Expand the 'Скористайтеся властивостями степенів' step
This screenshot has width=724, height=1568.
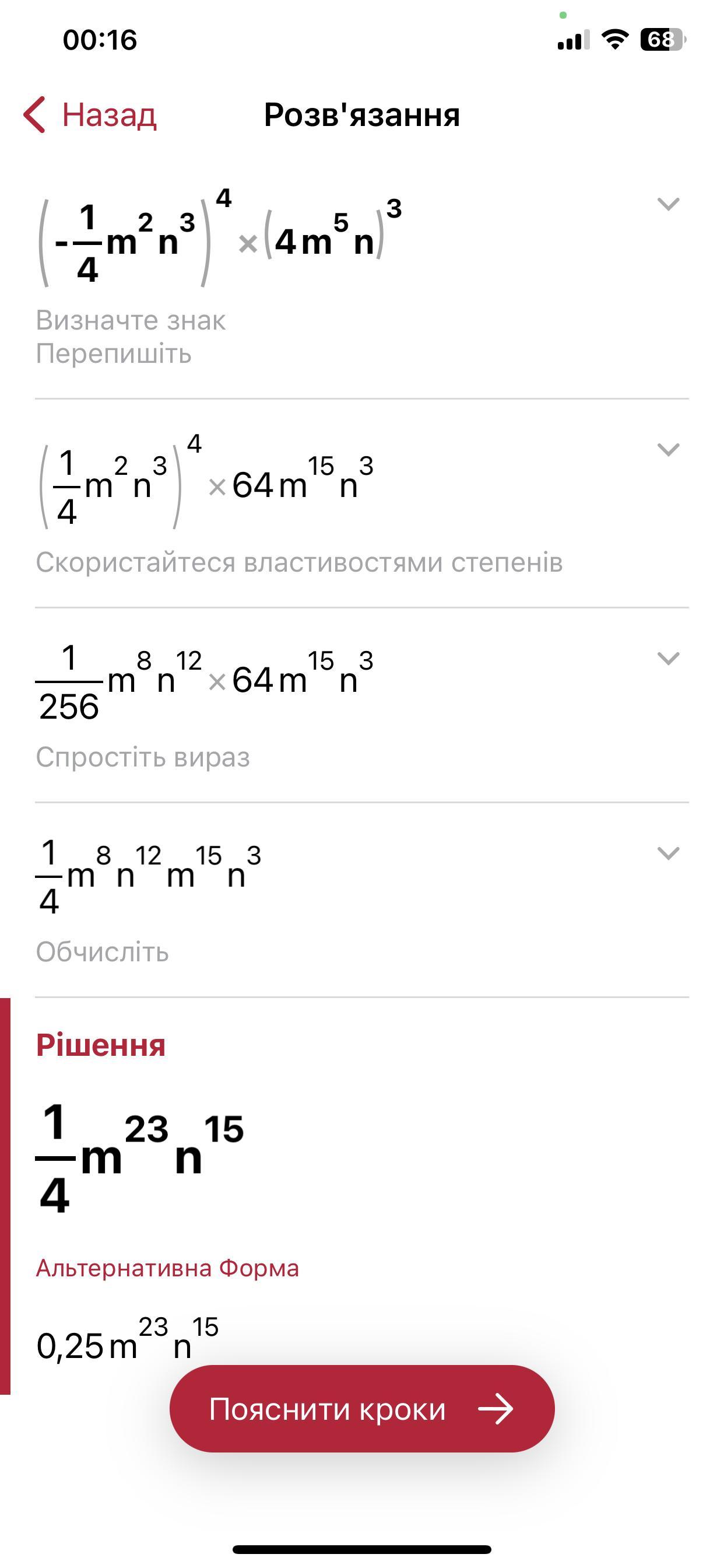click(x=668, y=450)
